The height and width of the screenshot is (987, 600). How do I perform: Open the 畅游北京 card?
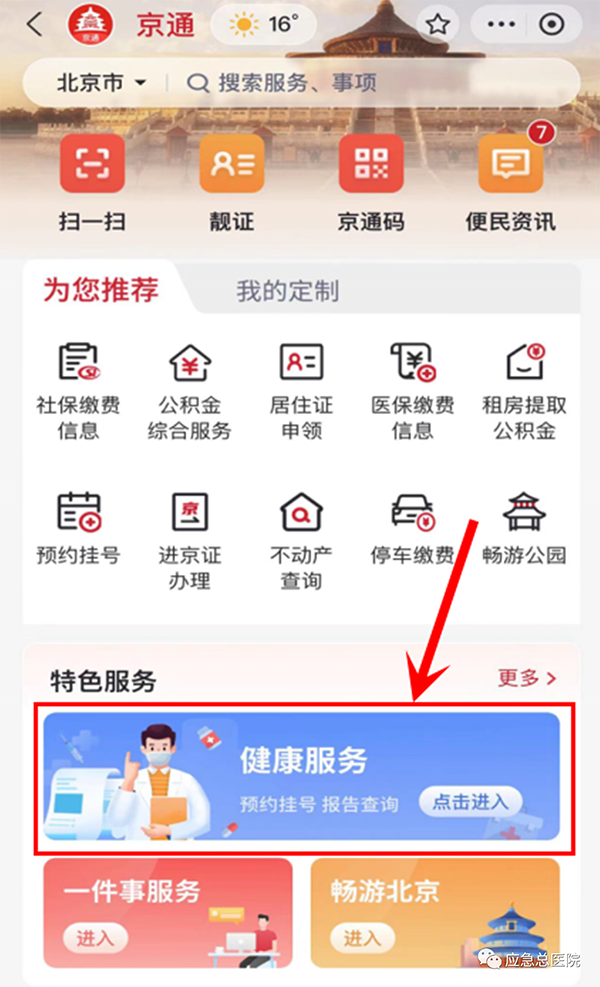point(435,910)
